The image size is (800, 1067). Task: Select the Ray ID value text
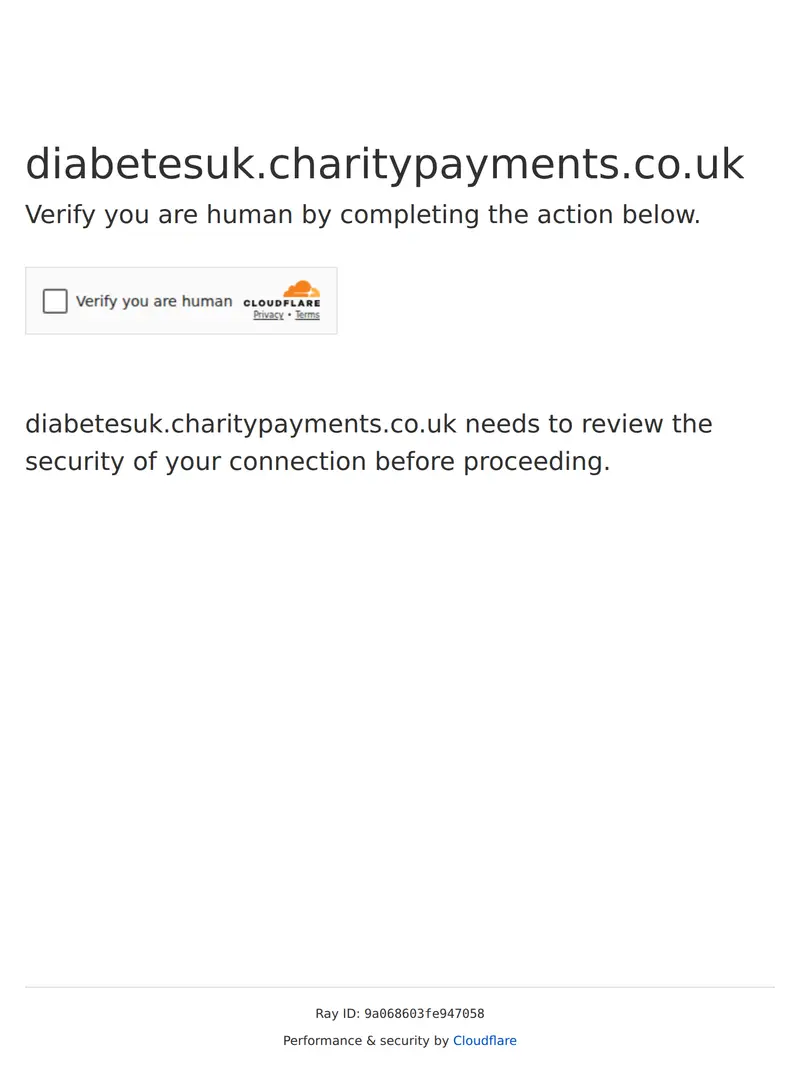tap(424, 1013)
